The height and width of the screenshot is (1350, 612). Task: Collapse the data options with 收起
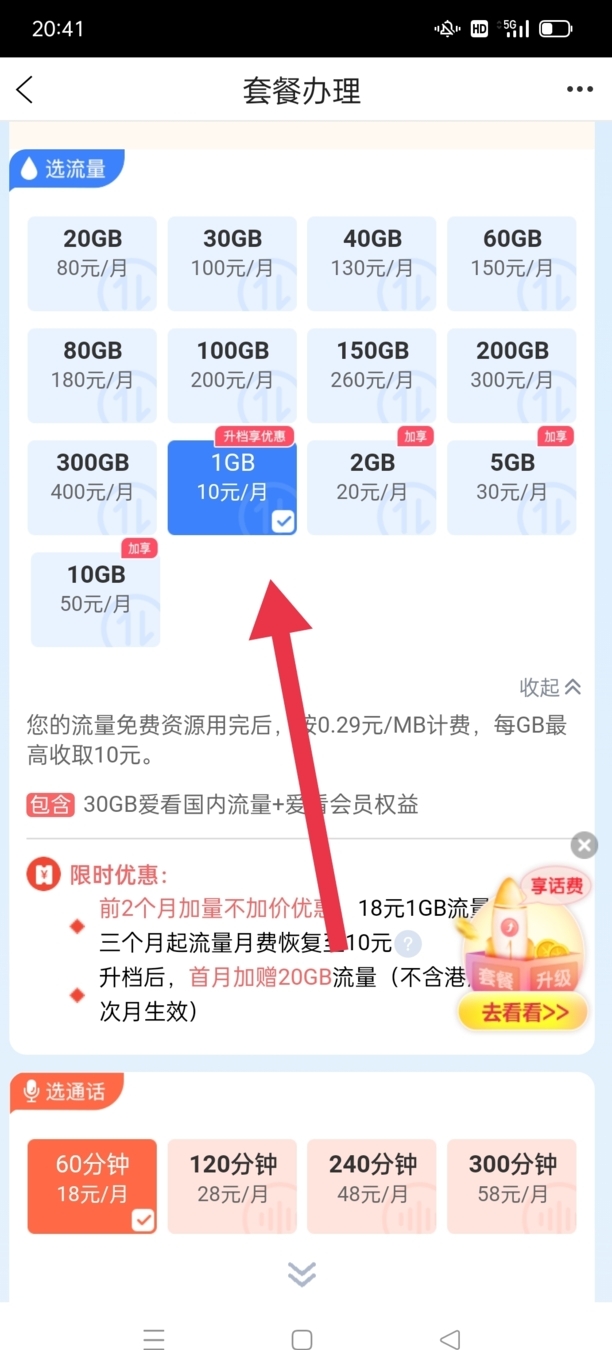click(550, 687)
